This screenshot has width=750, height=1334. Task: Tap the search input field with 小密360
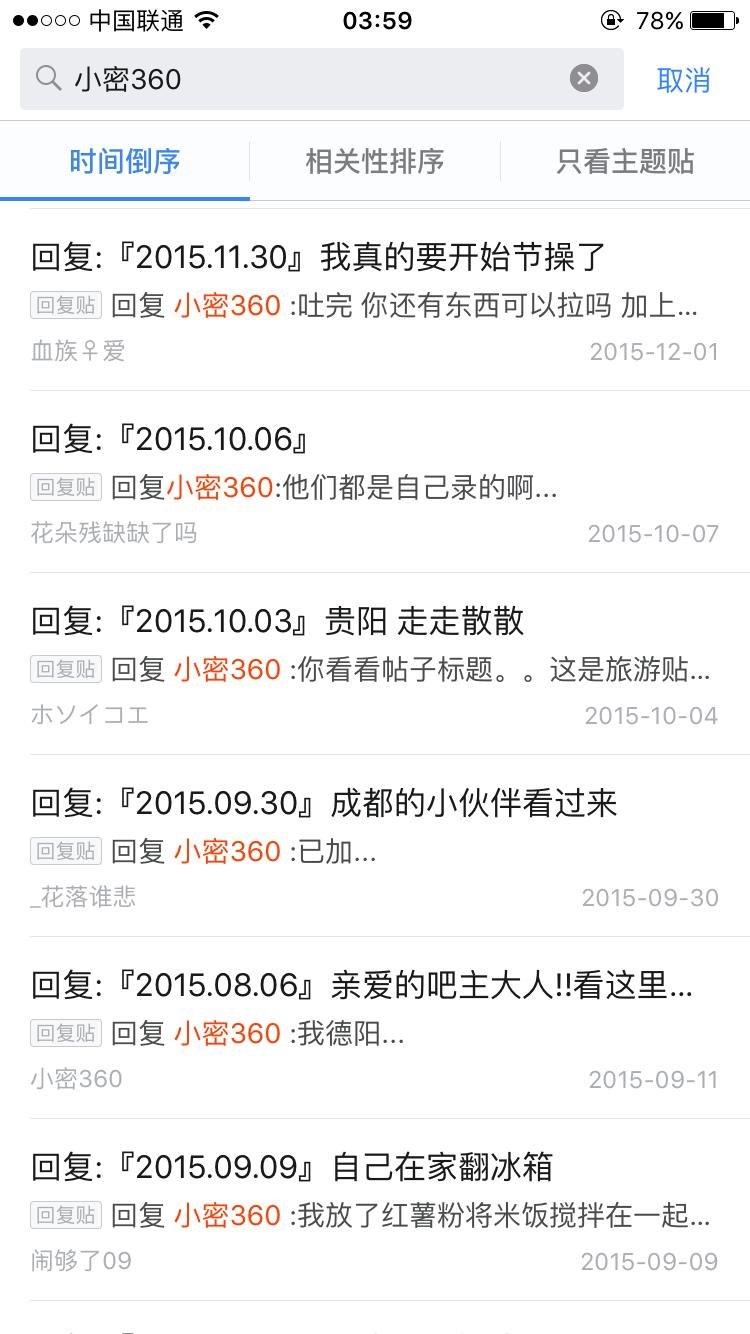point(300,79)
